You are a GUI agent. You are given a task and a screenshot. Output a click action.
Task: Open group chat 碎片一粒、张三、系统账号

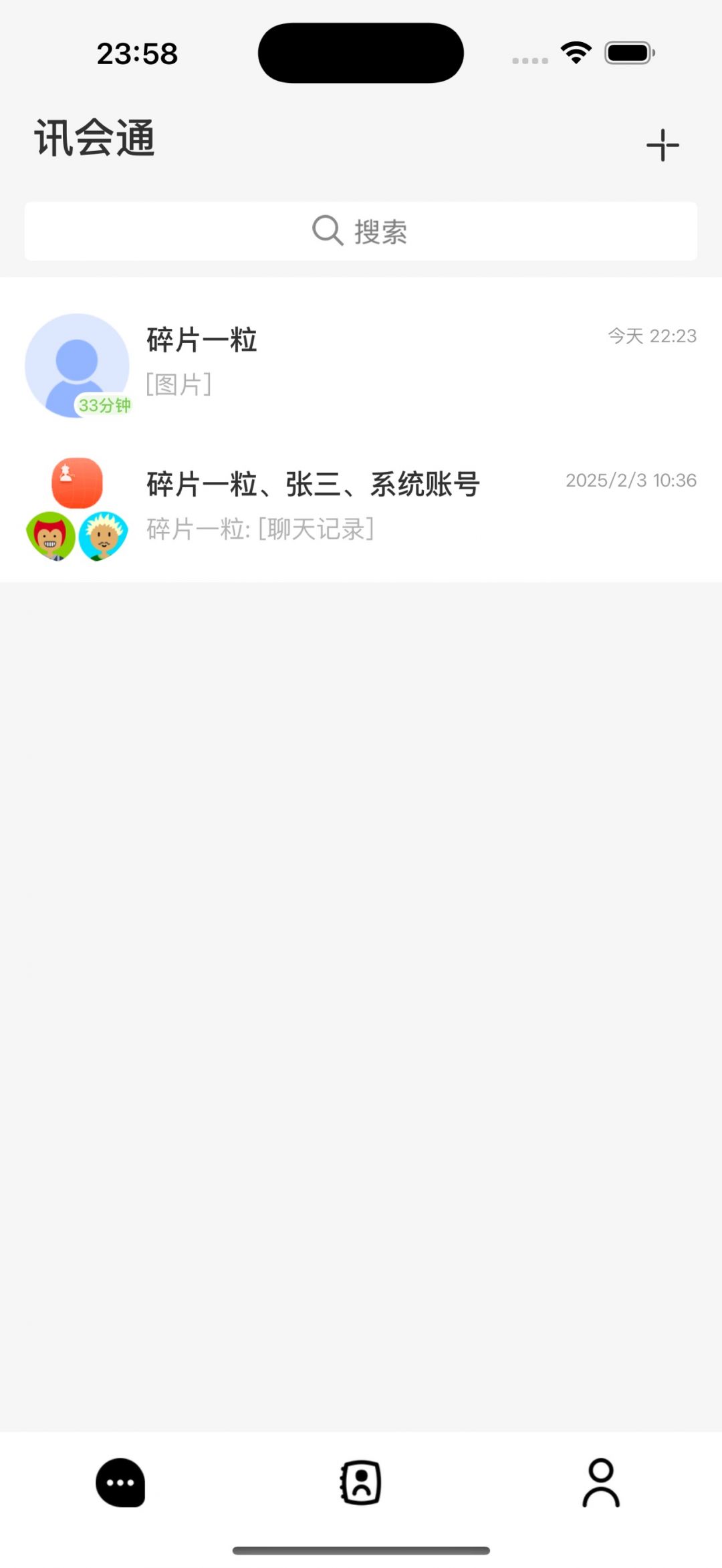[361, 509]
